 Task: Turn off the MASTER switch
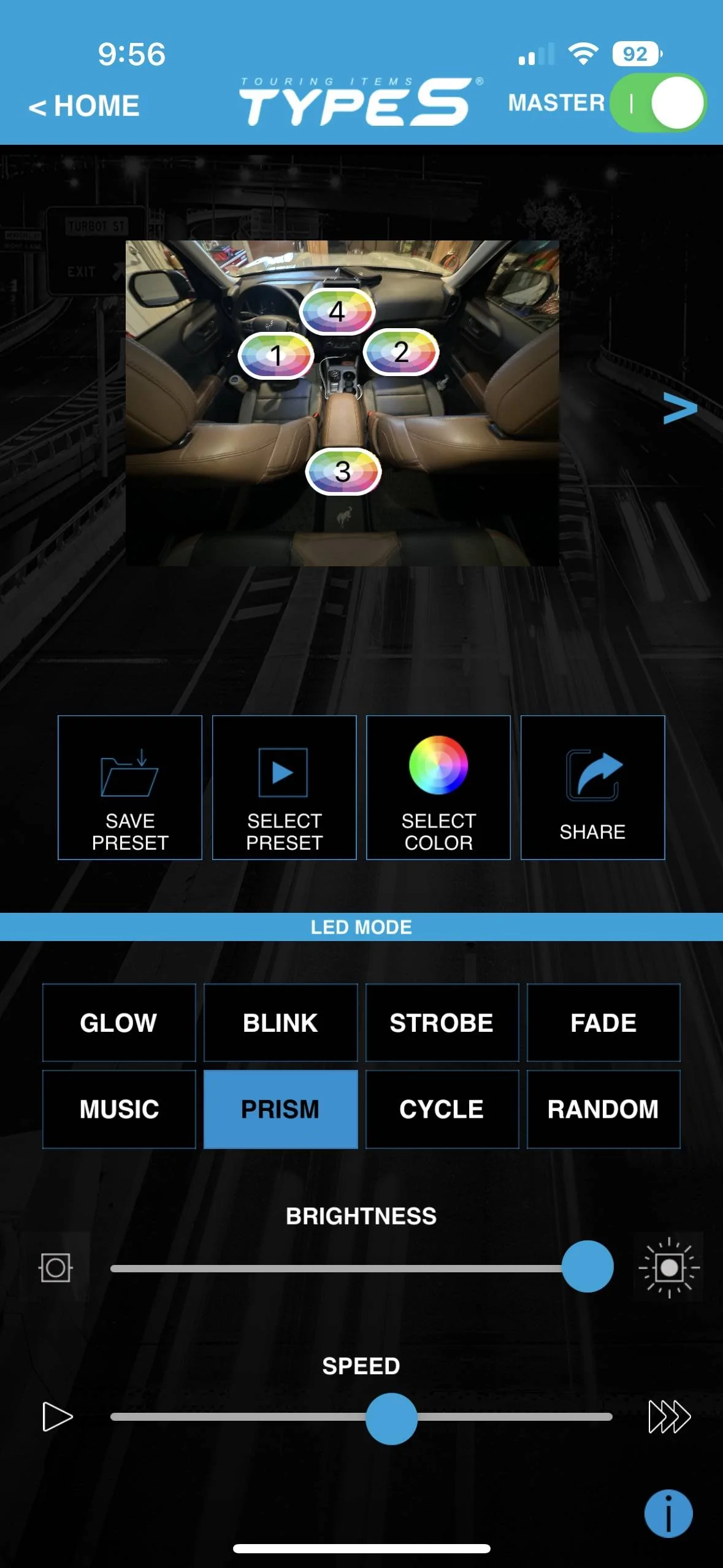pyautogui.click(x=657, y=103)
